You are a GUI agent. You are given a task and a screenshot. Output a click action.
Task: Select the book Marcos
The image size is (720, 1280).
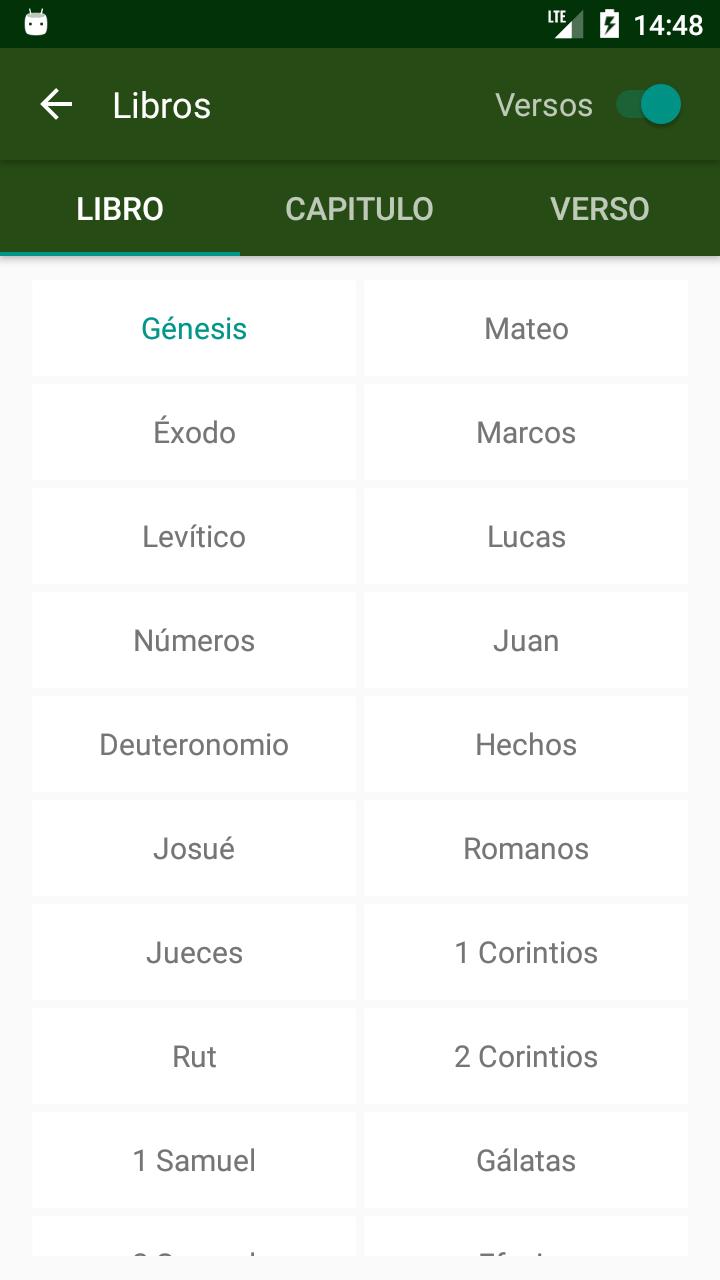(x=526, y=432)
